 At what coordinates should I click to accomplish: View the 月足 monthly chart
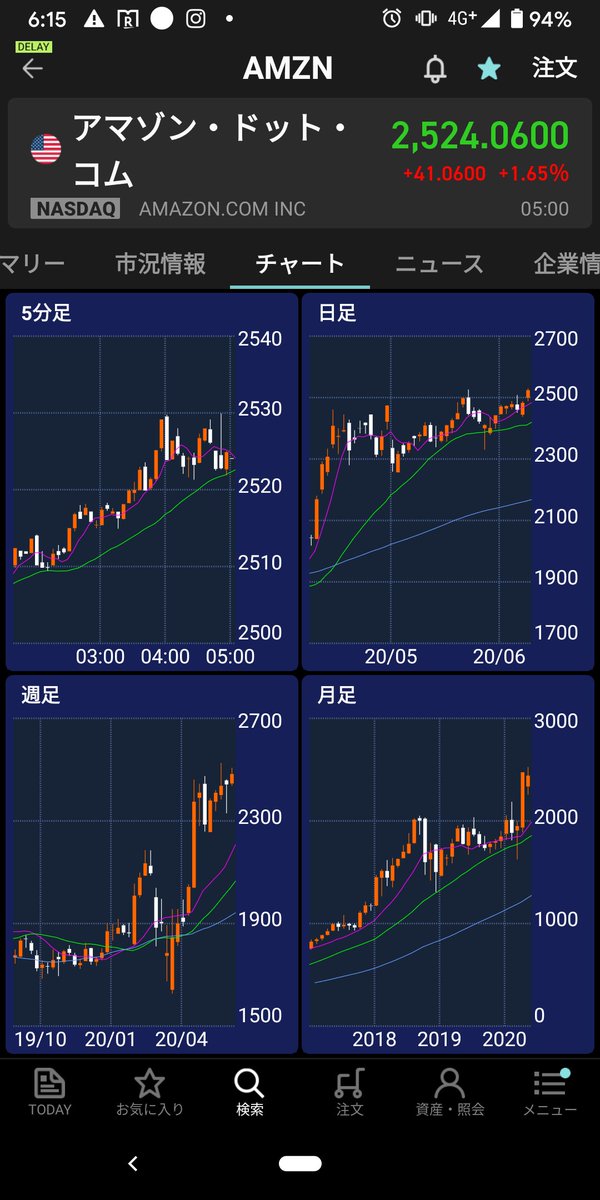pos(448,864)
